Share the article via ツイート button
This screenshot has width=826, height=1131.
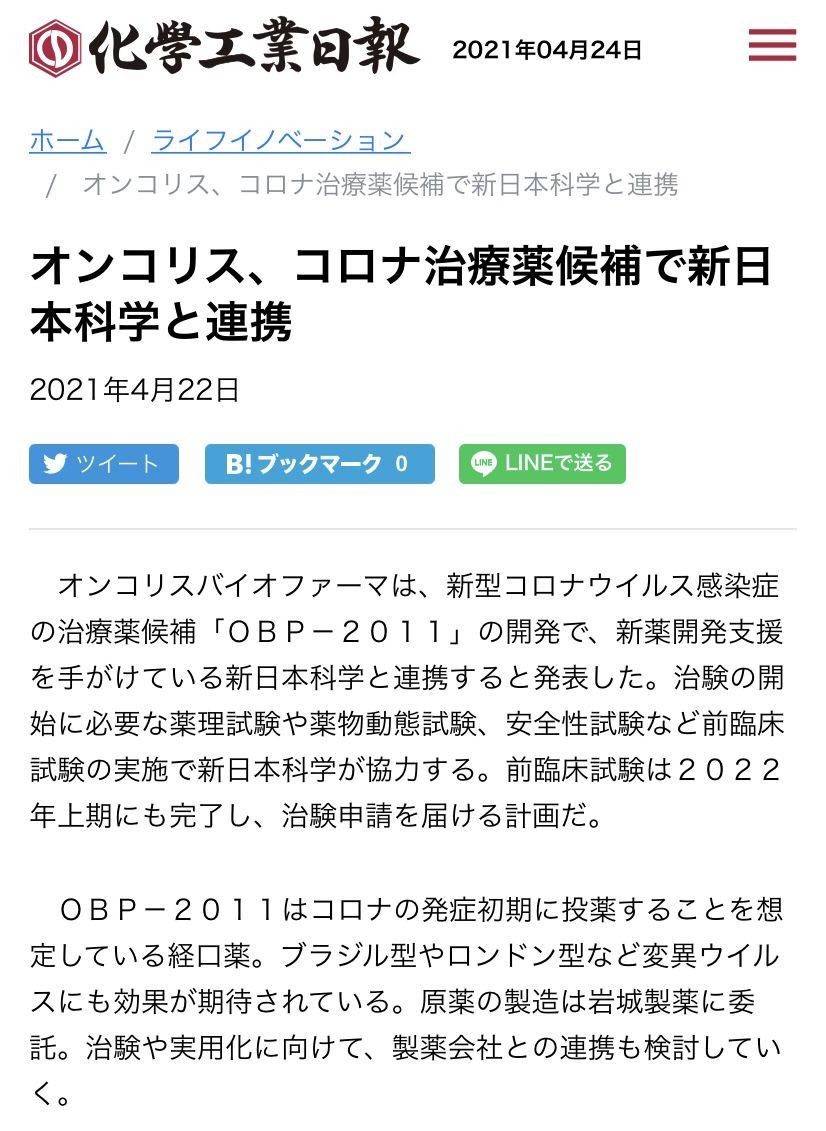pos(104,464)
